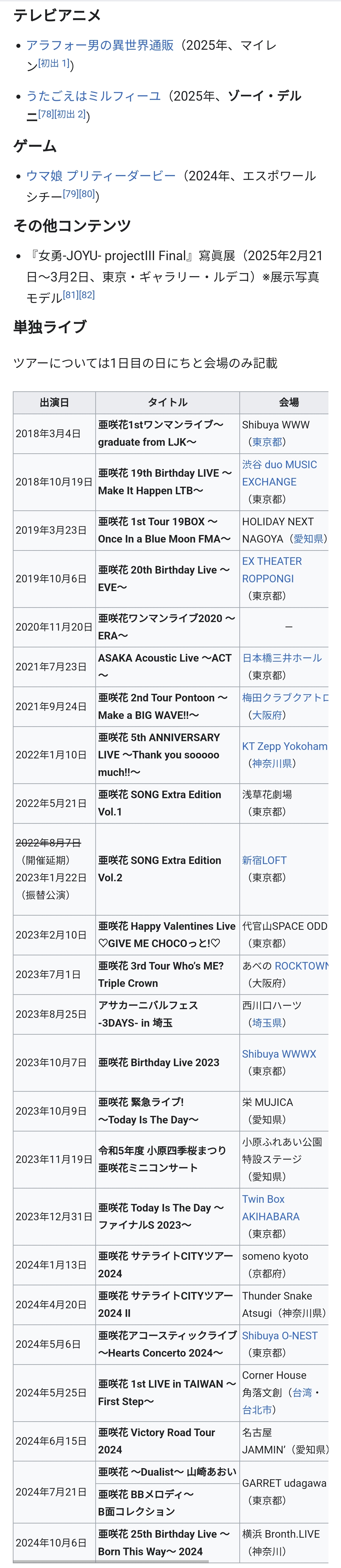Tap the 梅田クラブクアトロ venue link
This screenshot has height=1568, width=341.
[284, 698]
